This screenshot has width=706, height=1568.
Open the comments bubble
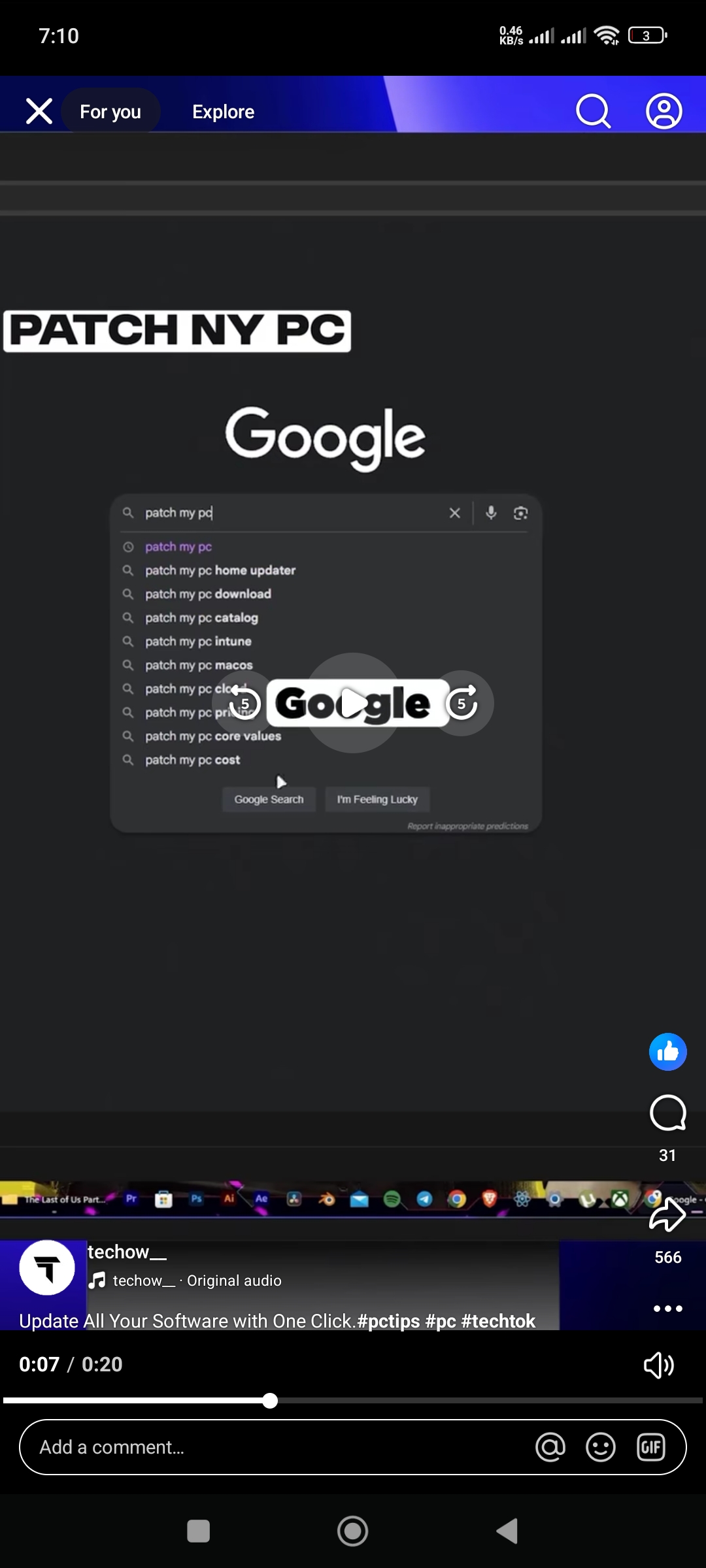pos(667,1113)
